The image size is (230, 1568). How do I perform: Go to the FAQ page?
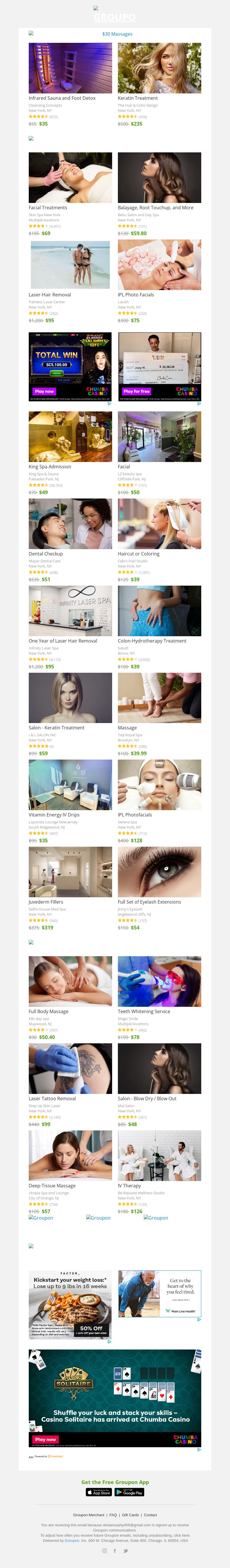click(x=113, y=1515)
